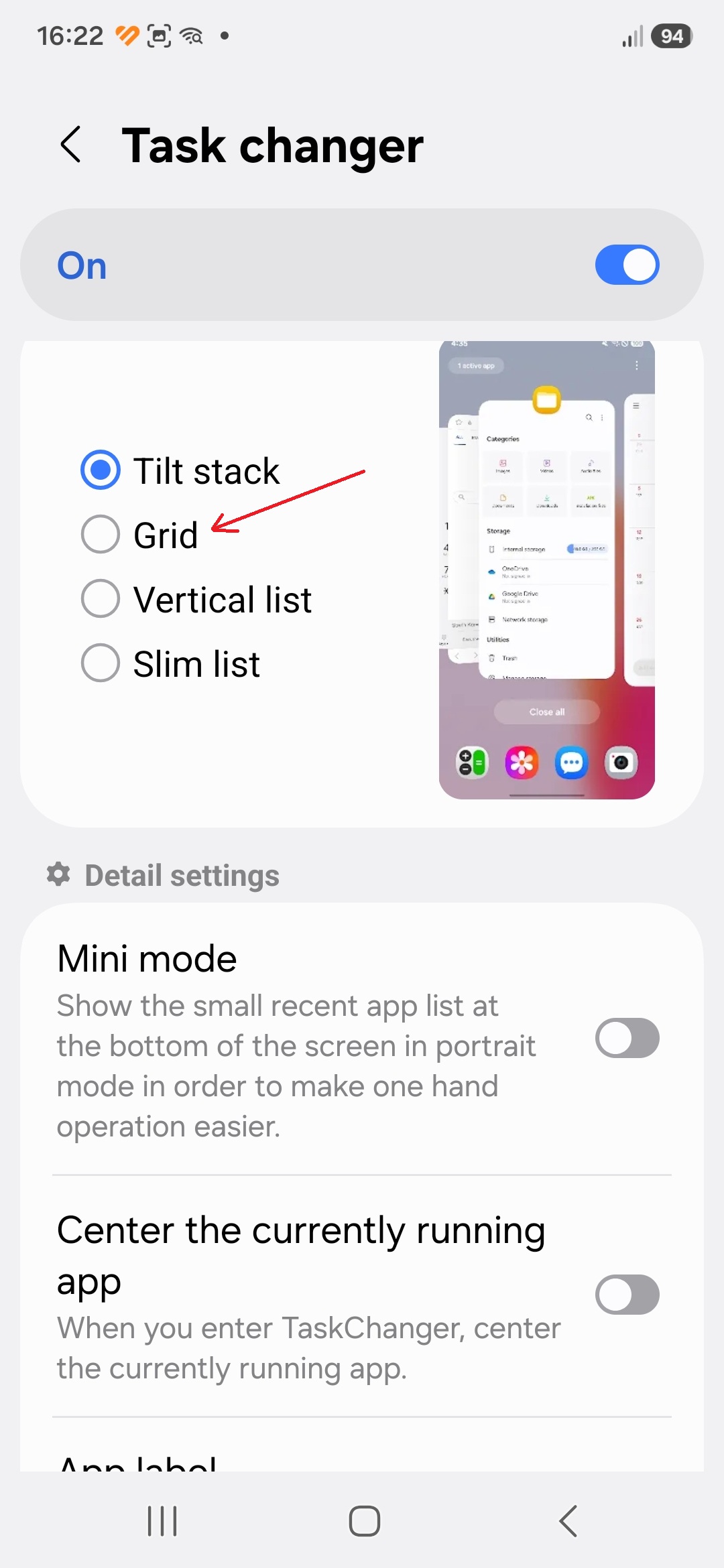The height and width of the screenshot is (1568, 724).
Task: Turn off the Task changer master switch
Action: click(627, 265)
